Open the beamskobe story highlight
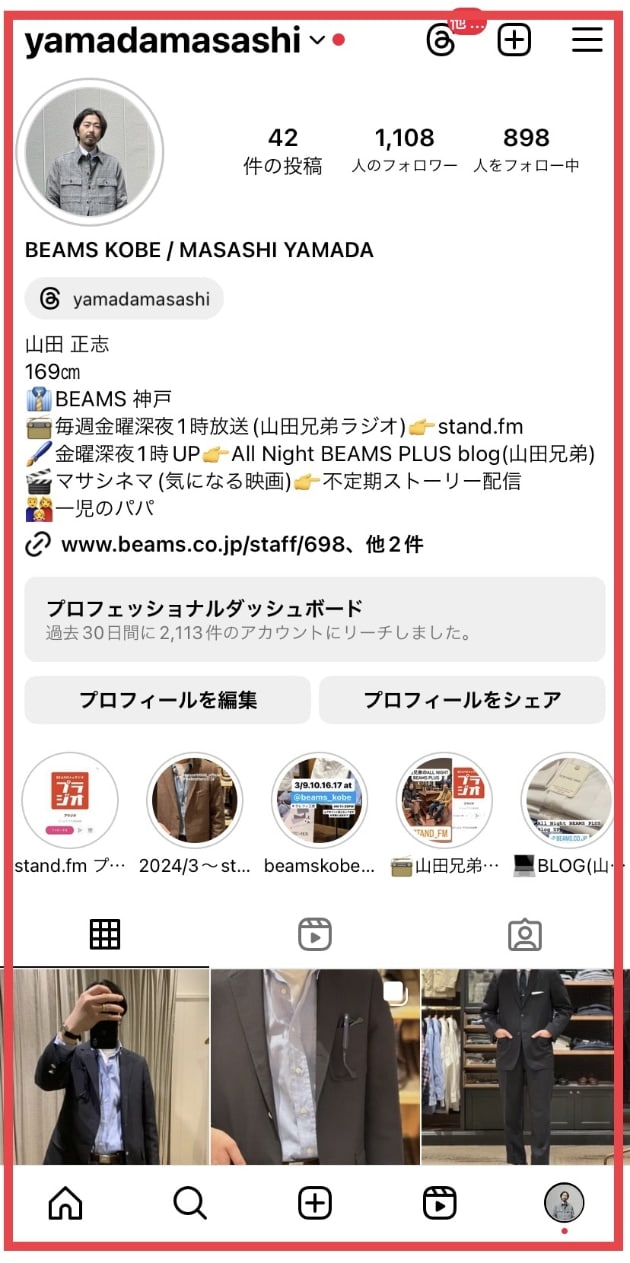The height and width of the screenshot is (1263, 630). (x=319, y=801)
